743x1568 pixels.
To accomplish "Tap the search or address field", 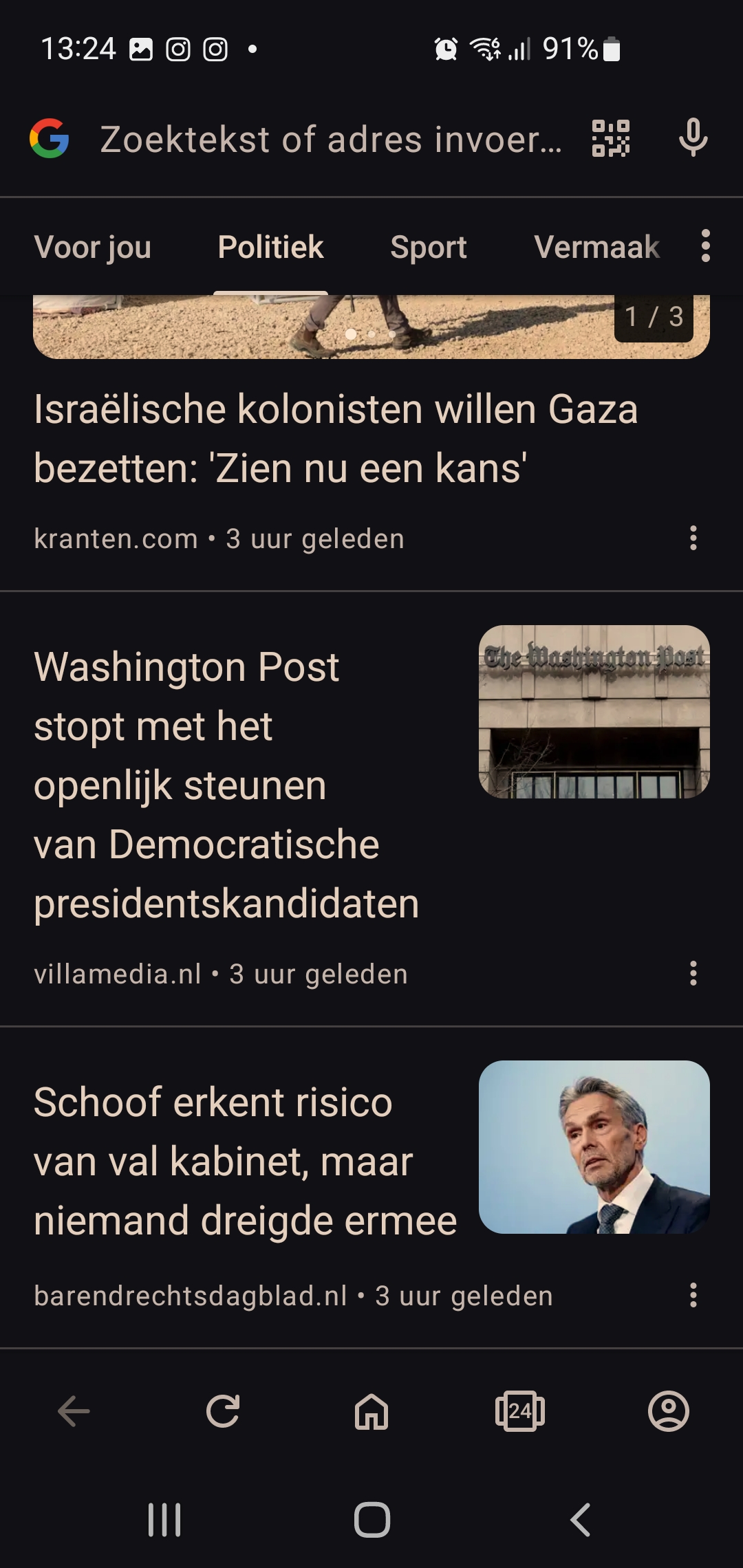I will click(331, 140).
